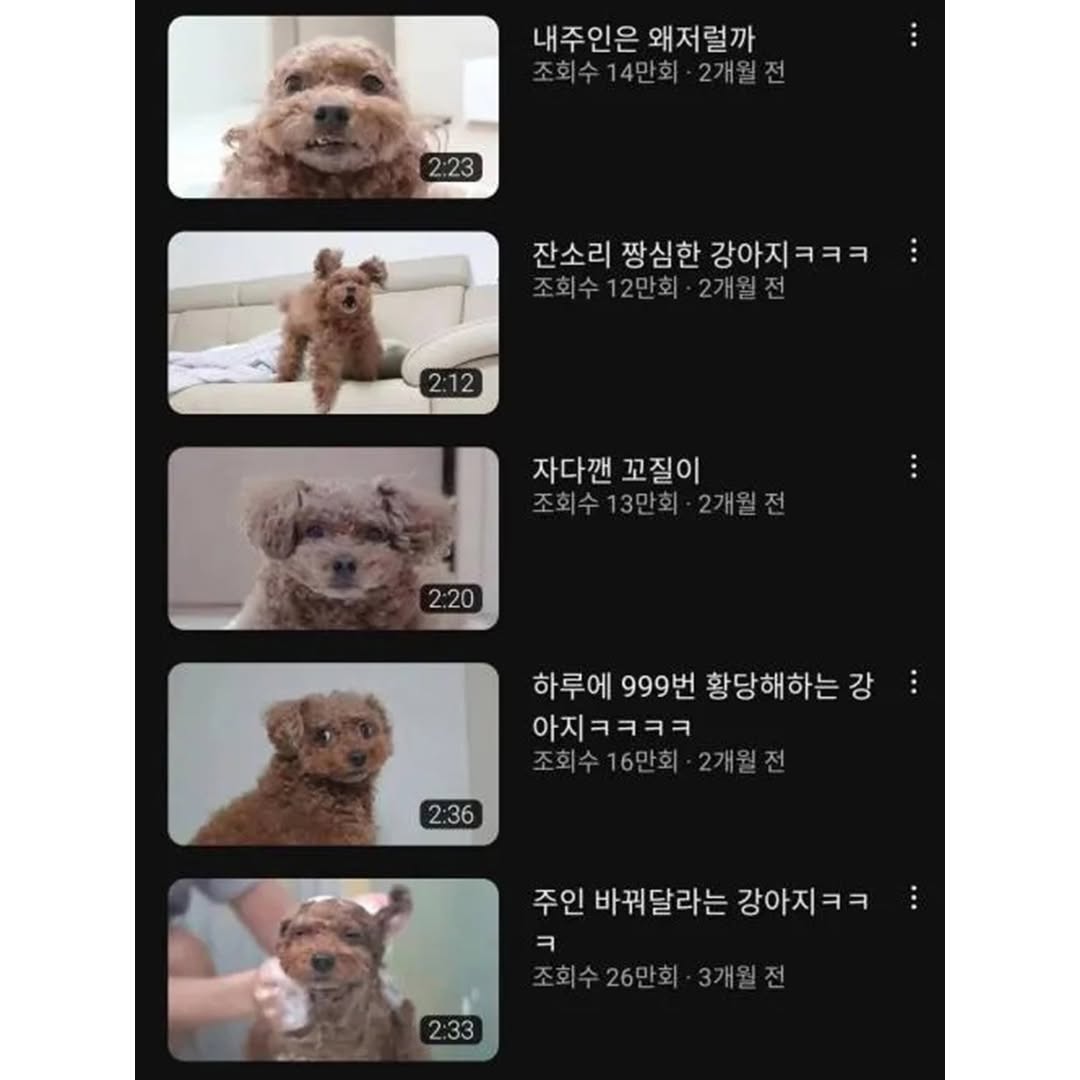Watch the video 자다깬 꼬질이

coord(333,538)
